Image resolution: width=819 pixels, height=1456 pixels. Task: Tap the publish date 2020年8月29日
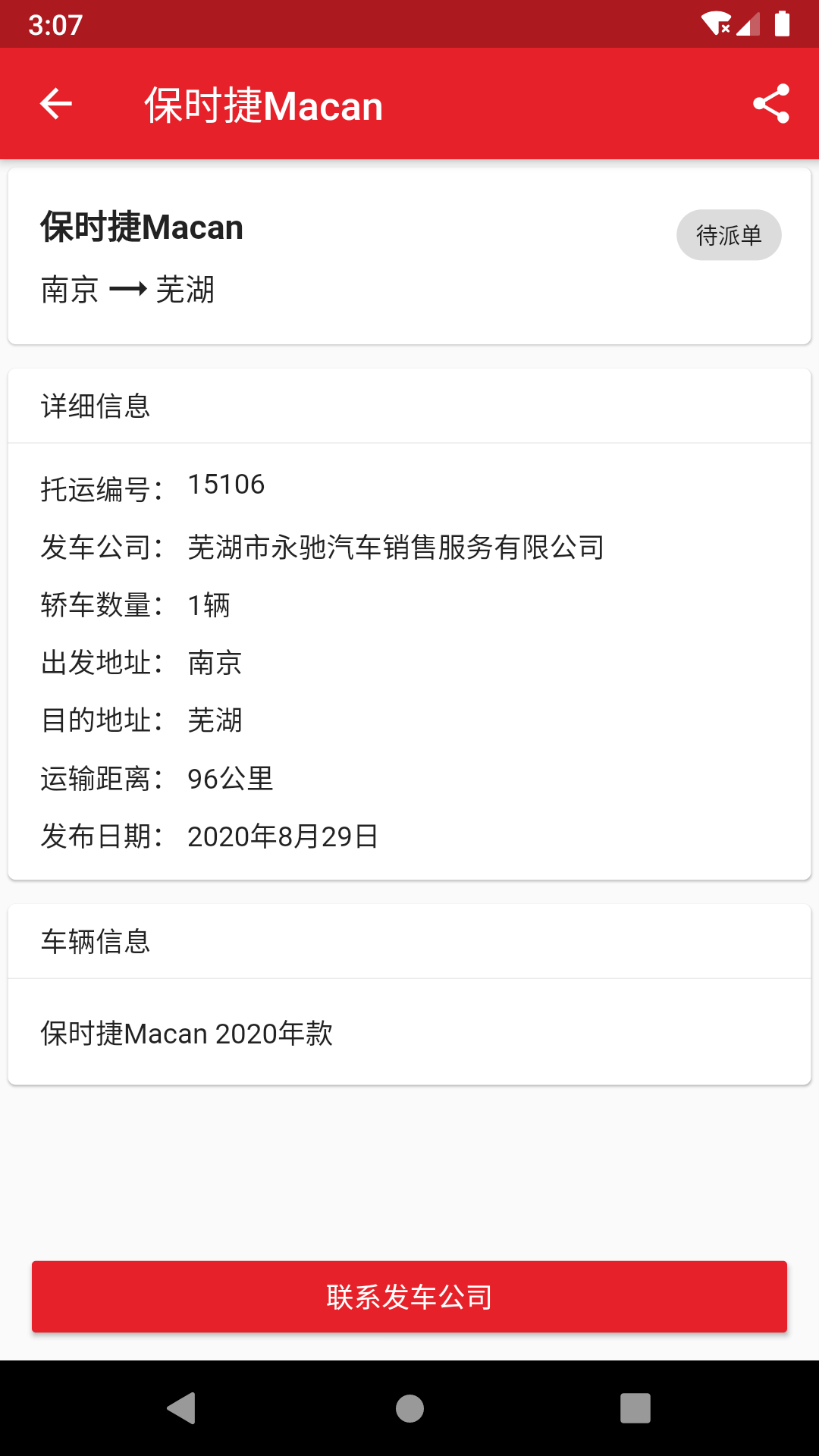pyautogui.click(x=284, y=837)
